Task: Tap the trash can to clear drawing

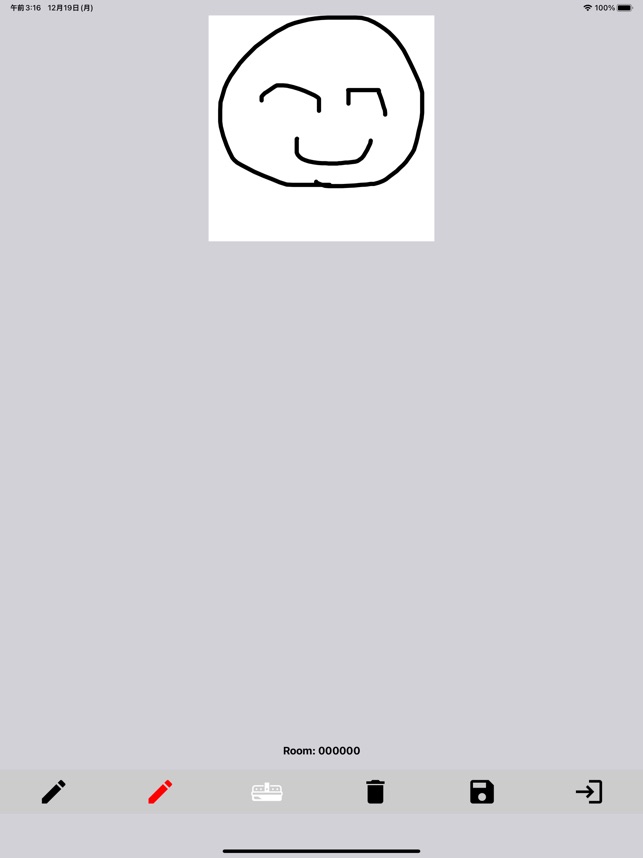Action: click(375, 792)
